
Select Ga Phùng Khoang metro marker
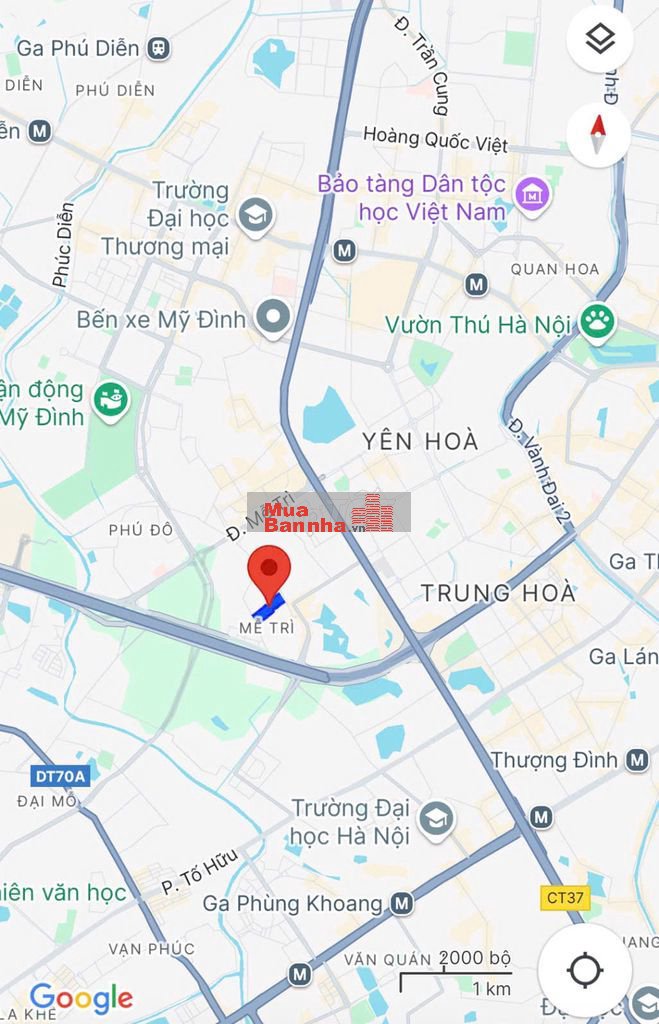click(402, 904)
